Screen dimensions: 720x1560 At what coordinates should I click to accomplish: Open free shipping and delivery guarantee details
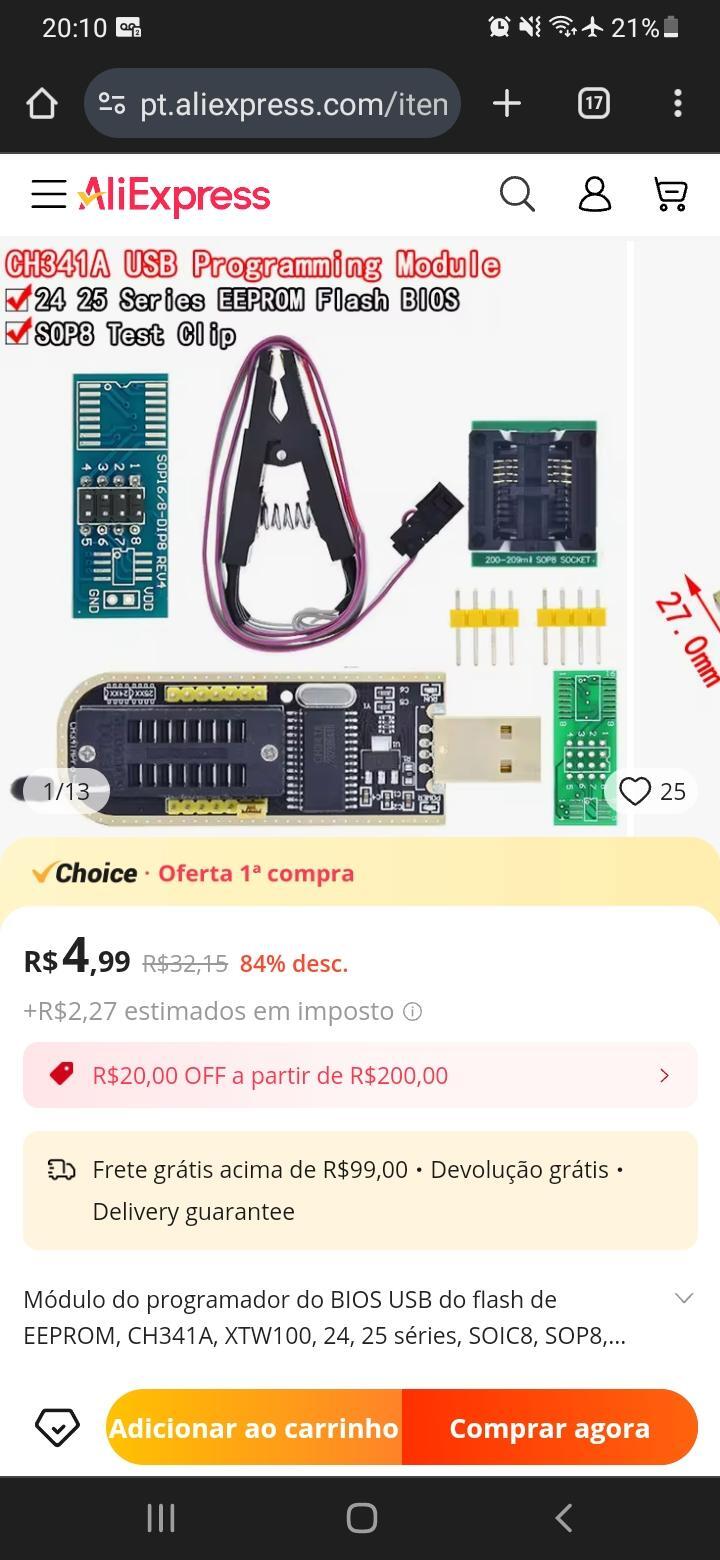coord(360,1190)
